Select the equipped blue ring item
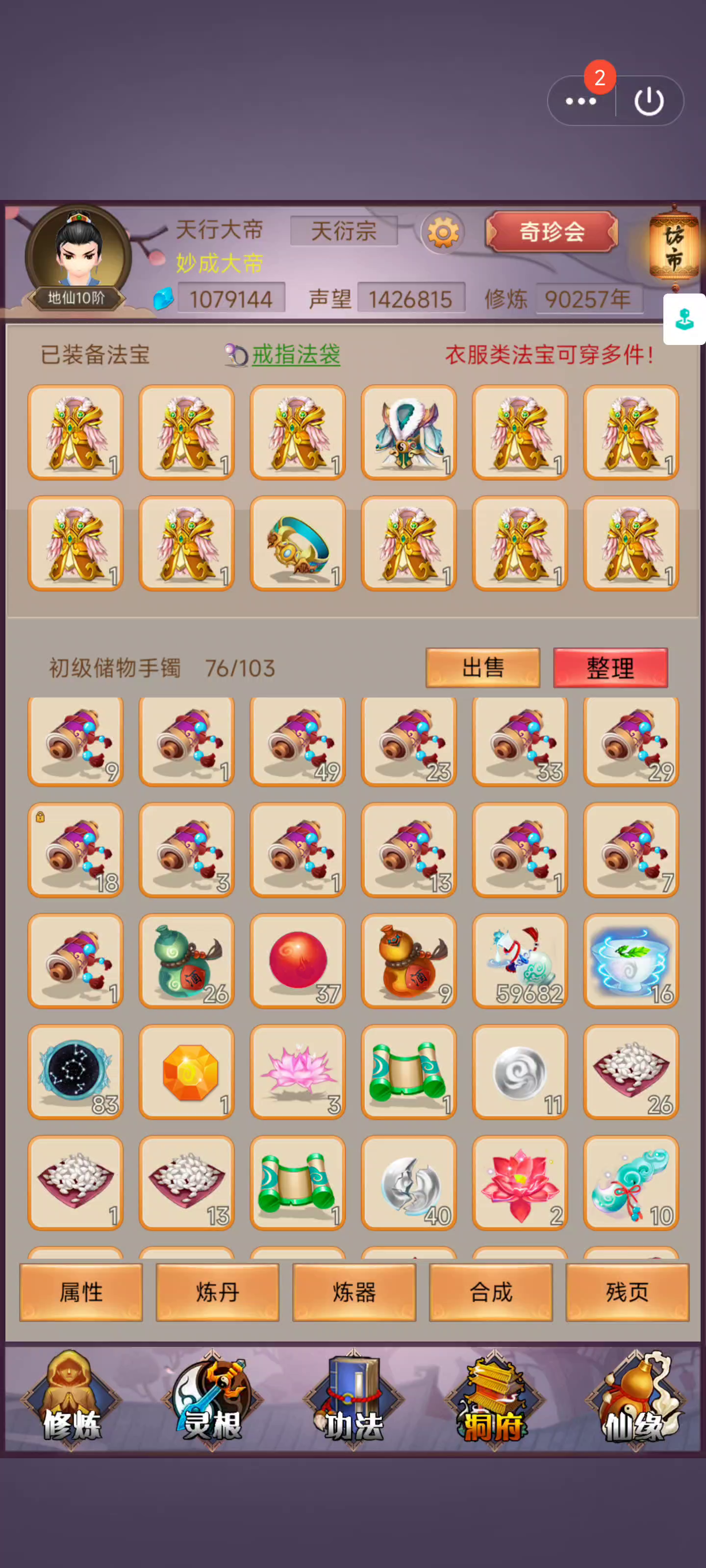Image resolution: width=706 pixels, height=1568 pixels. coord(298,543)
